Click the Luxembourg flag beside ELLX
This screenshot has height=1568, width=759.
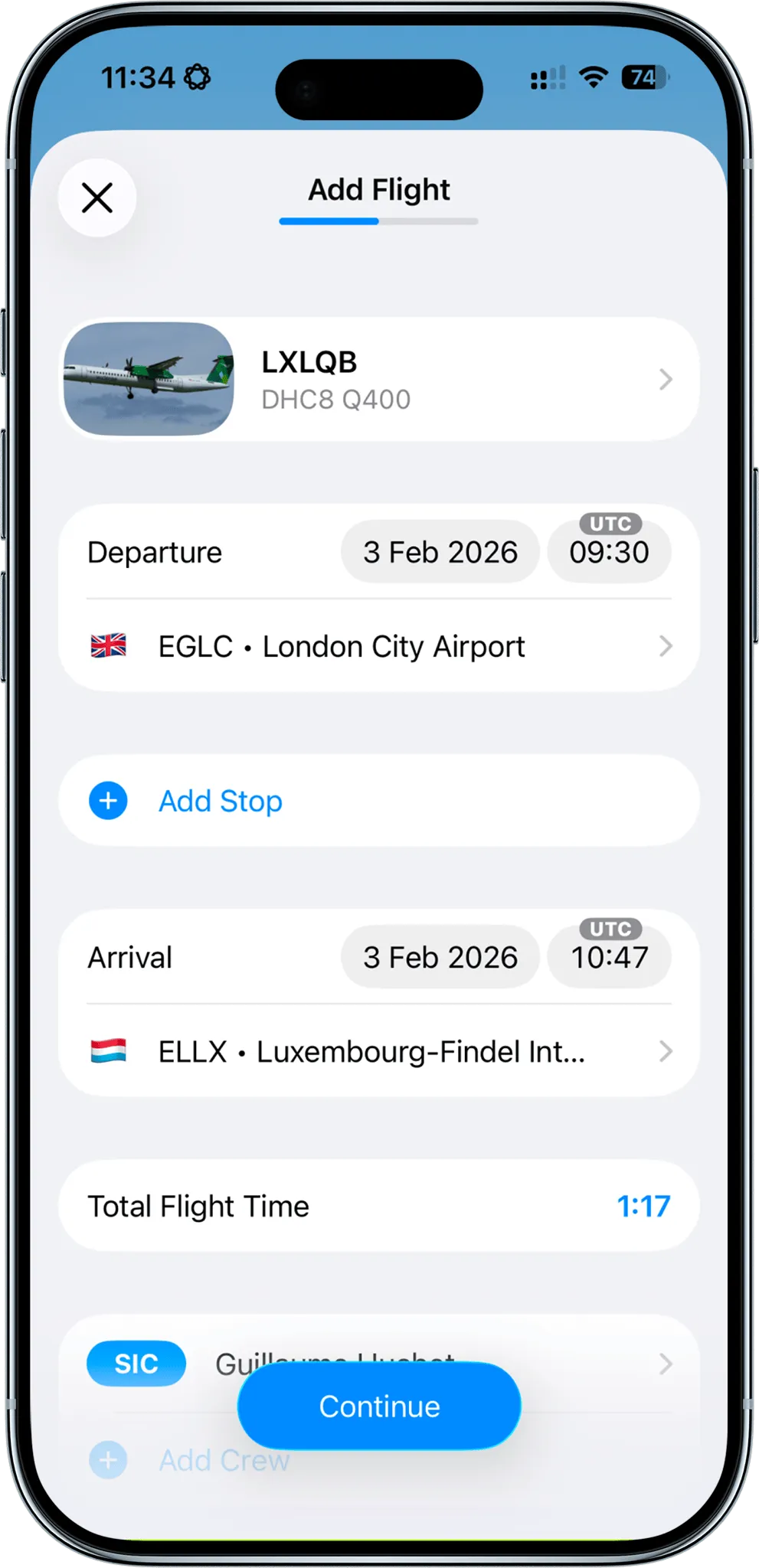click(108, 1051)
